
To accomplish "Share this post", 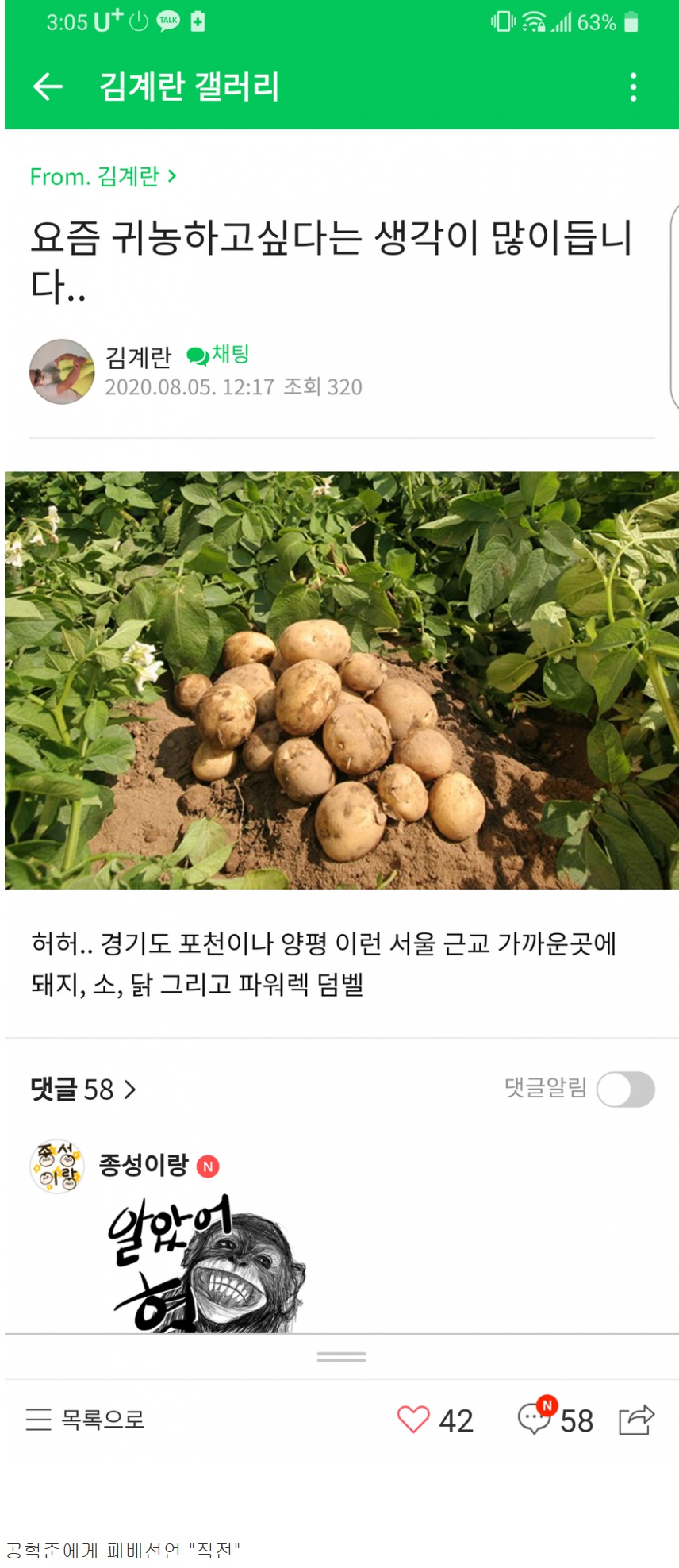I will click(x=636, y=1419).
